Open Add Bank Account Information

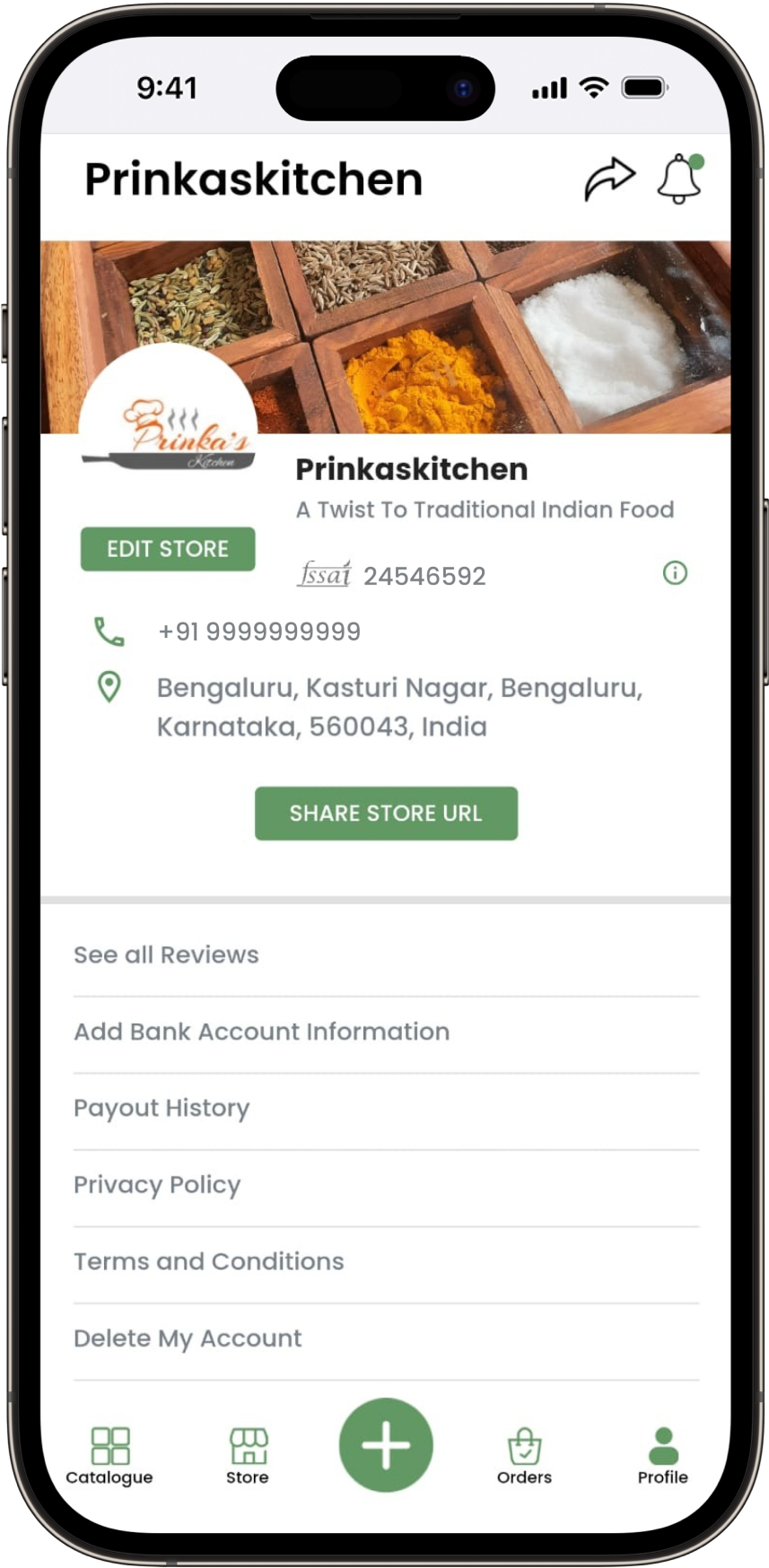click(x=261, y=1032)
